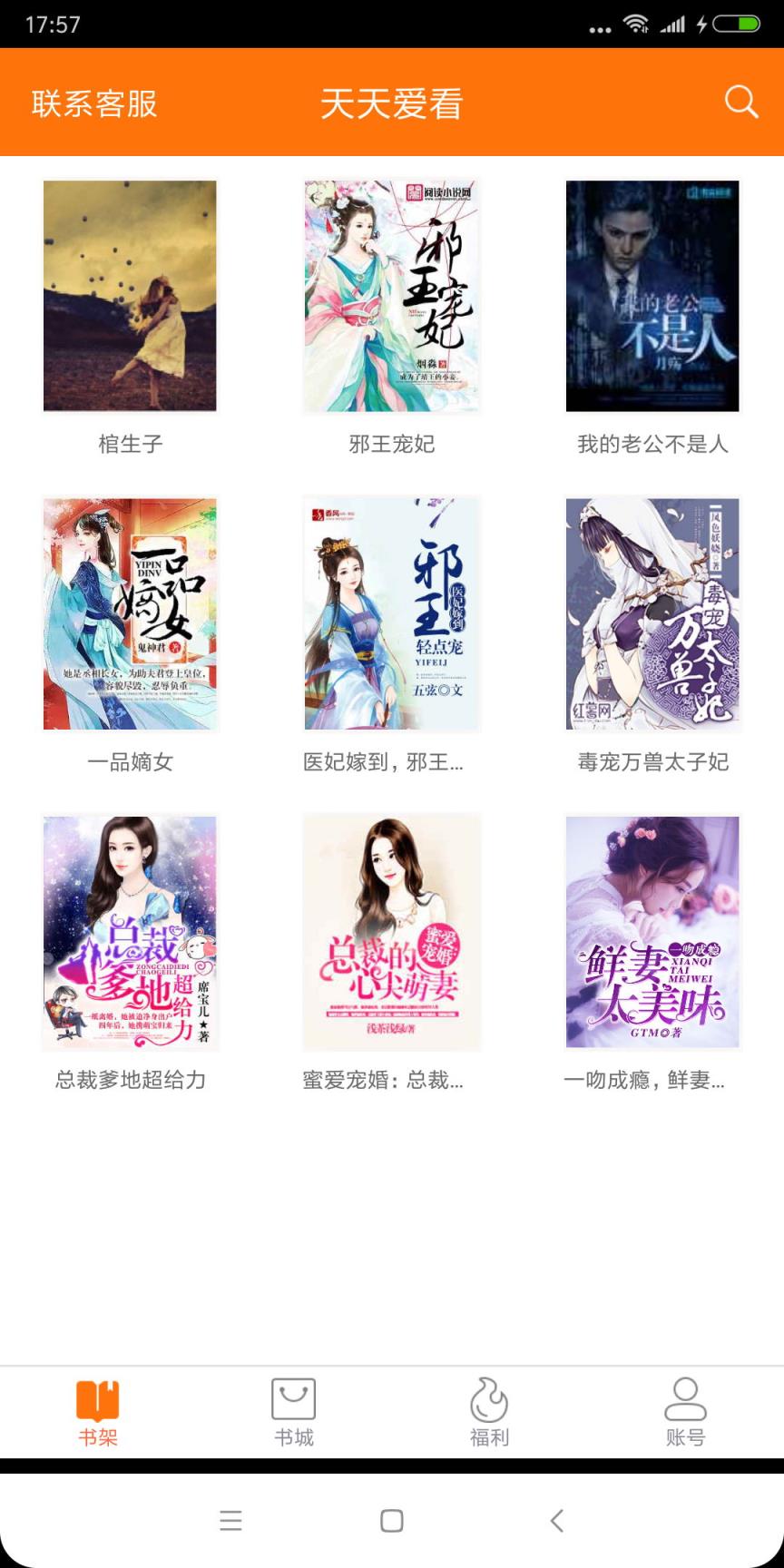Switch to the 书城 tab

[x=293, y=1413]
